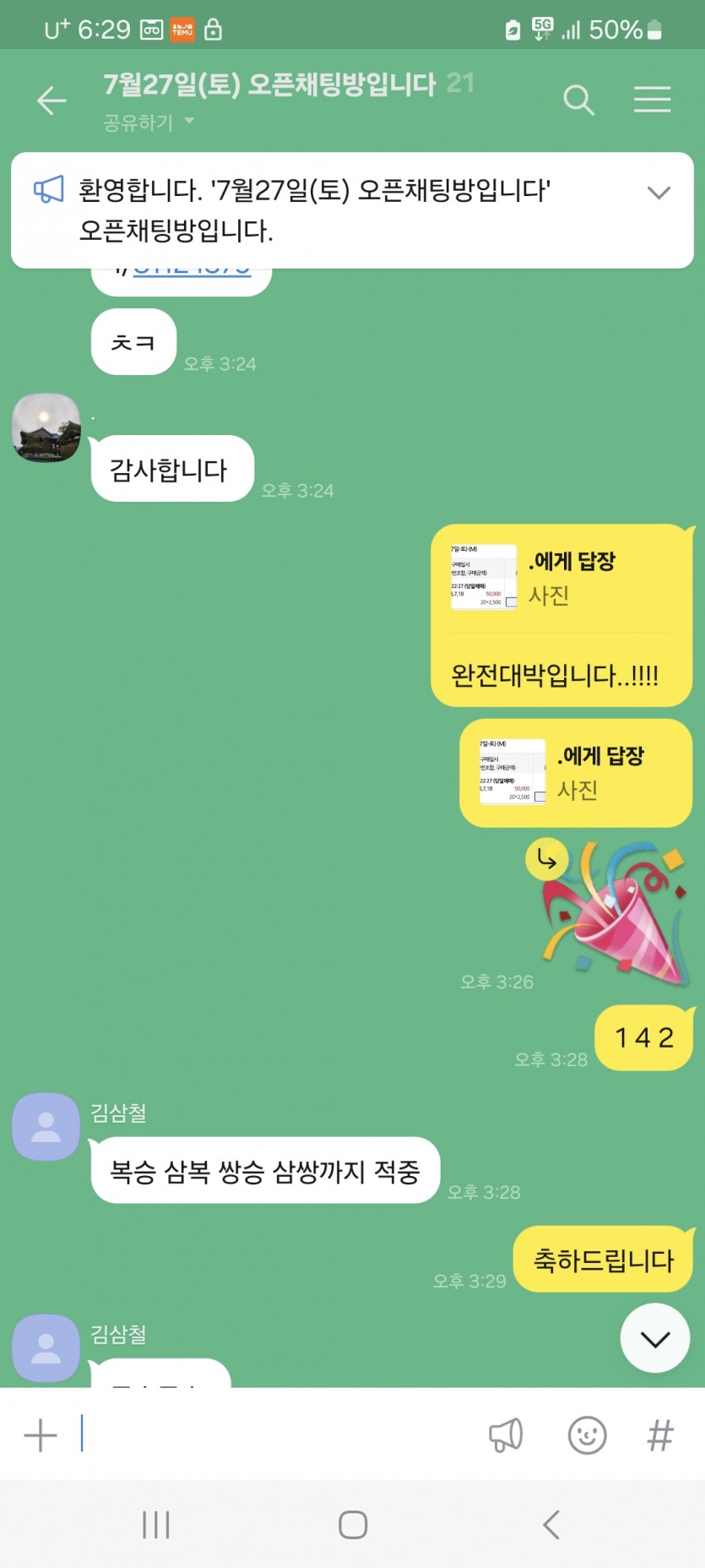The width and height of the screenshot is (705, 1568).
Task: Open the plus attachment menu
Action: click(x=40, y=1435)
